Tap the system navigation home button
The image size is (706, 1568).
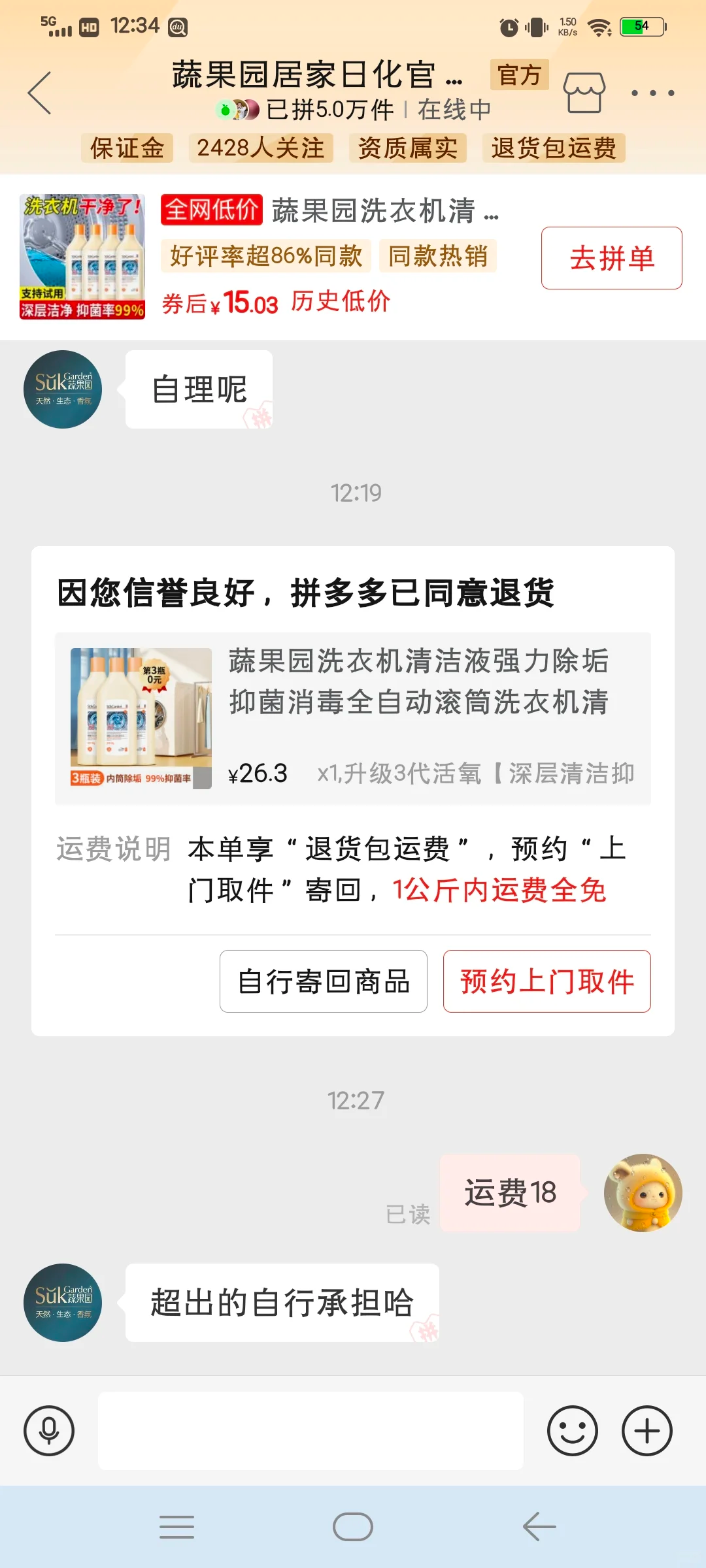[353, 1527]
